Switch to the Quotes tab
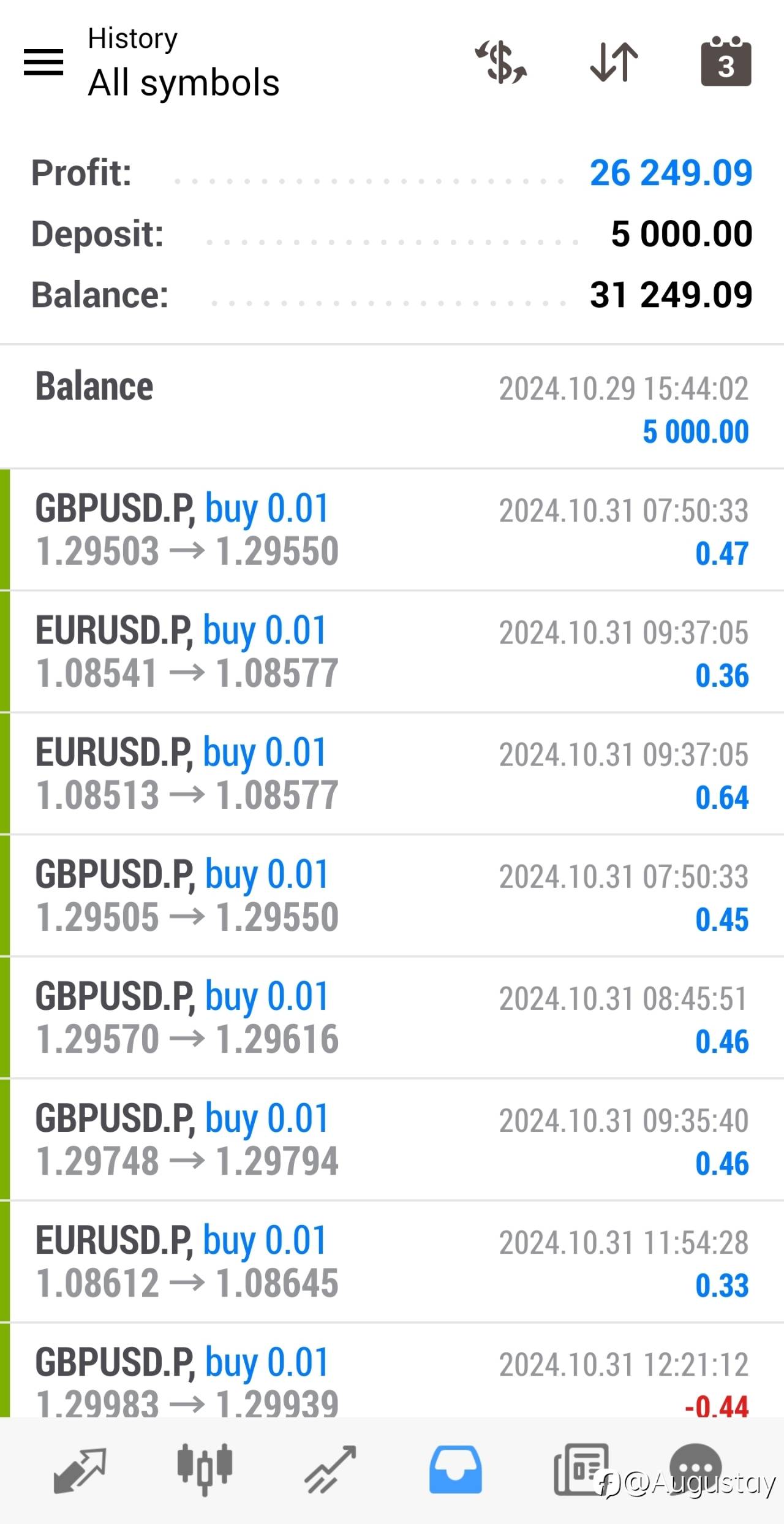The width and height of the screenshot is (784, 1524). [x=80, y=1469]
